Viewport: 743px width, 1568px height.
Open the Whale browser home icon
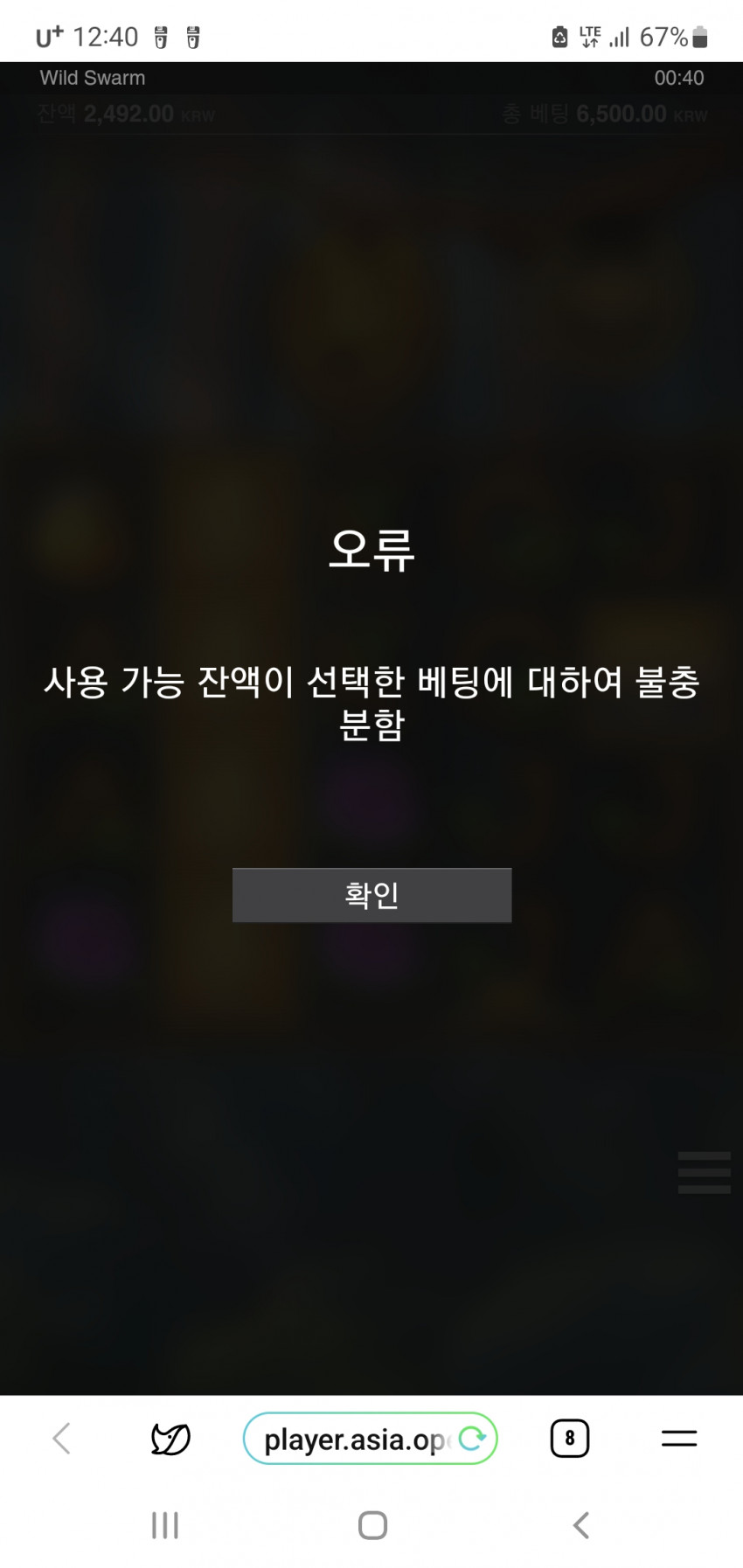[170, 1438]
